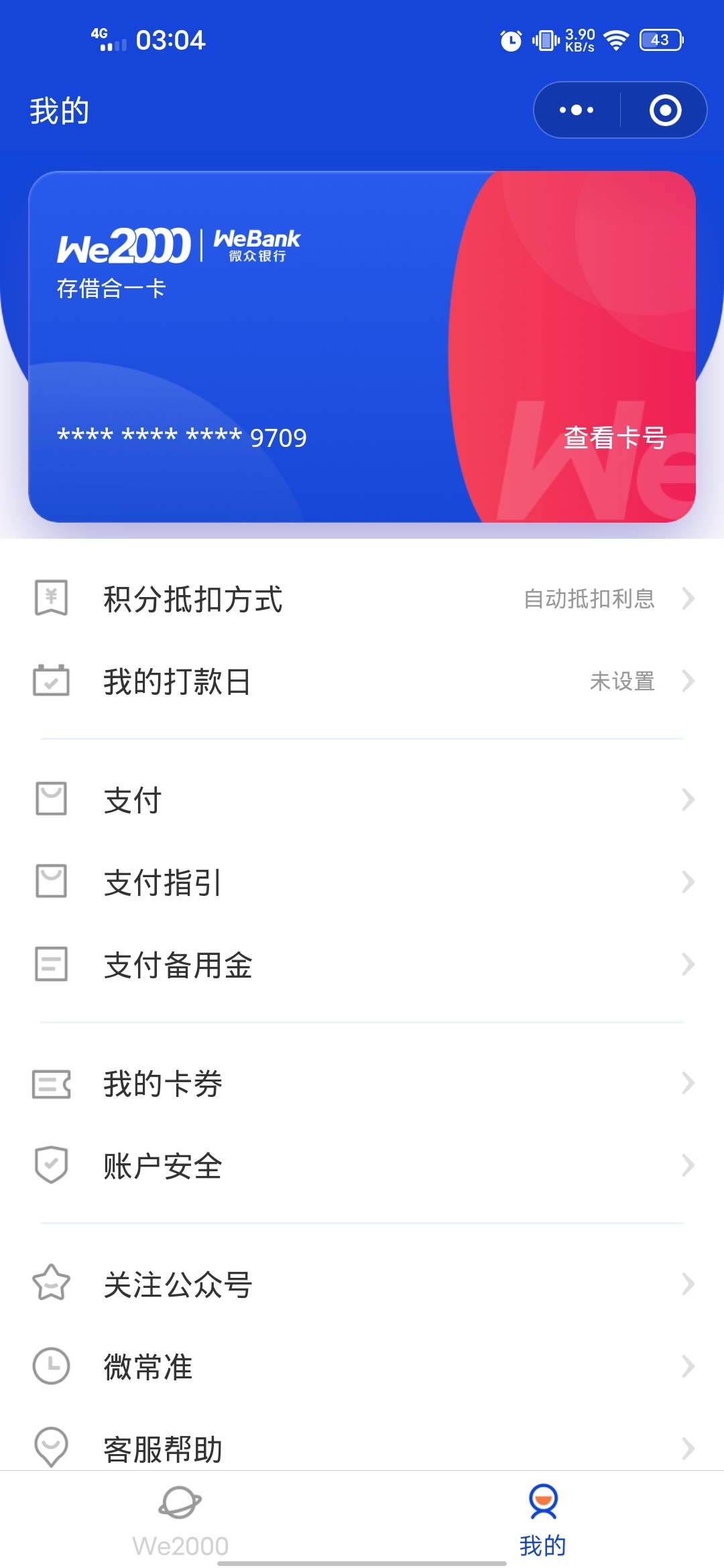View 我的卡券 coupons
This screenshot has width=724, height=1568.
pos(362,1084)
